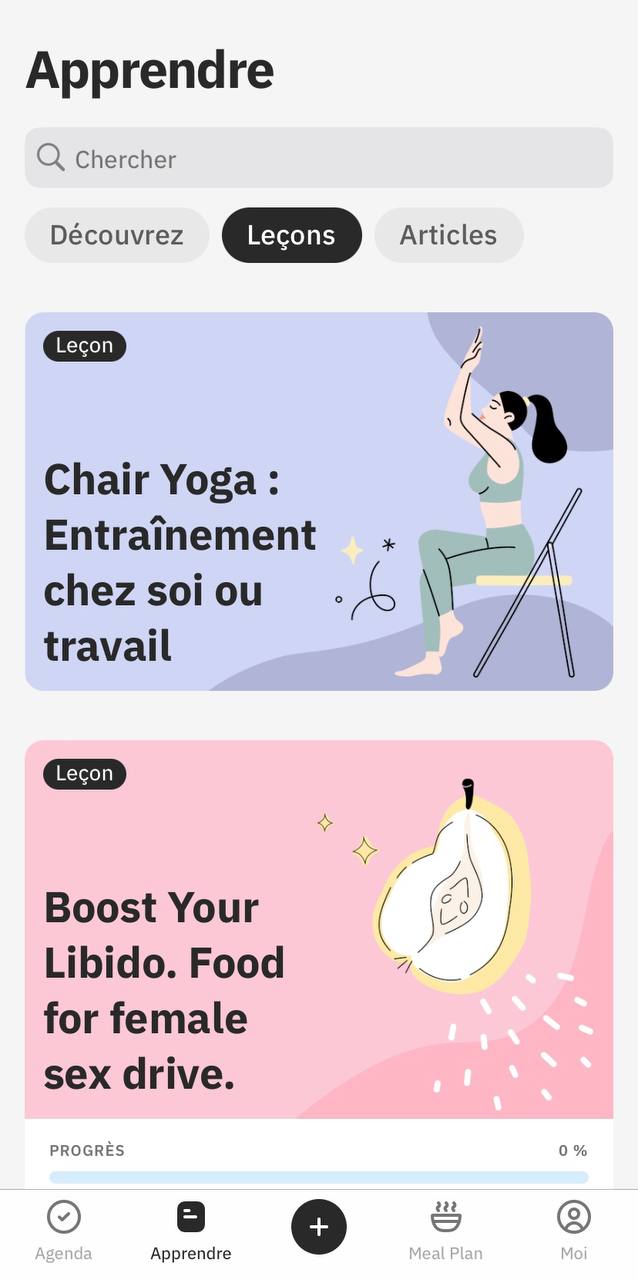Tap the Chercher search field
The height and width of the screenshot is (1280, 638).
click(318, 158)
